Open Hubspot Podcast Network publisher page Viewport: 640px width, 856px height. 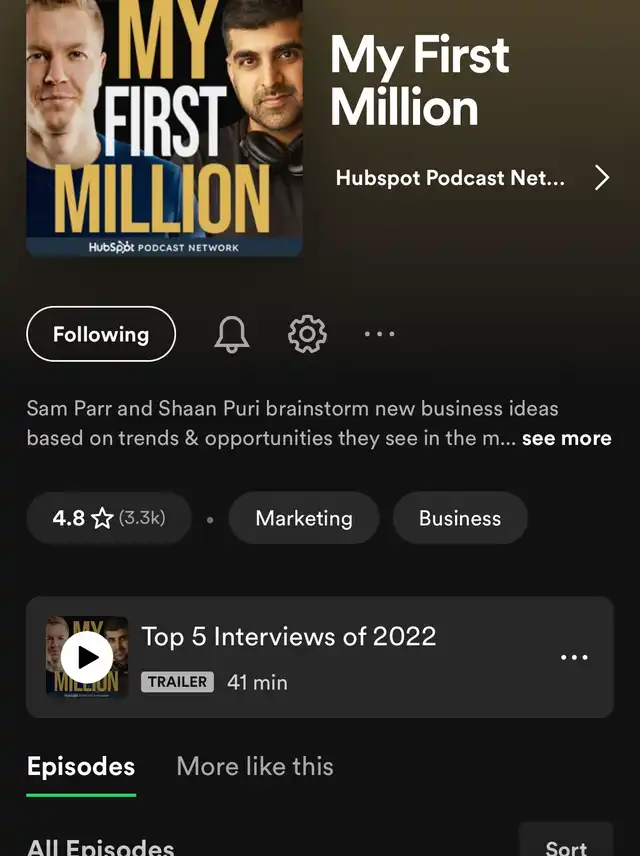(472, 179)
